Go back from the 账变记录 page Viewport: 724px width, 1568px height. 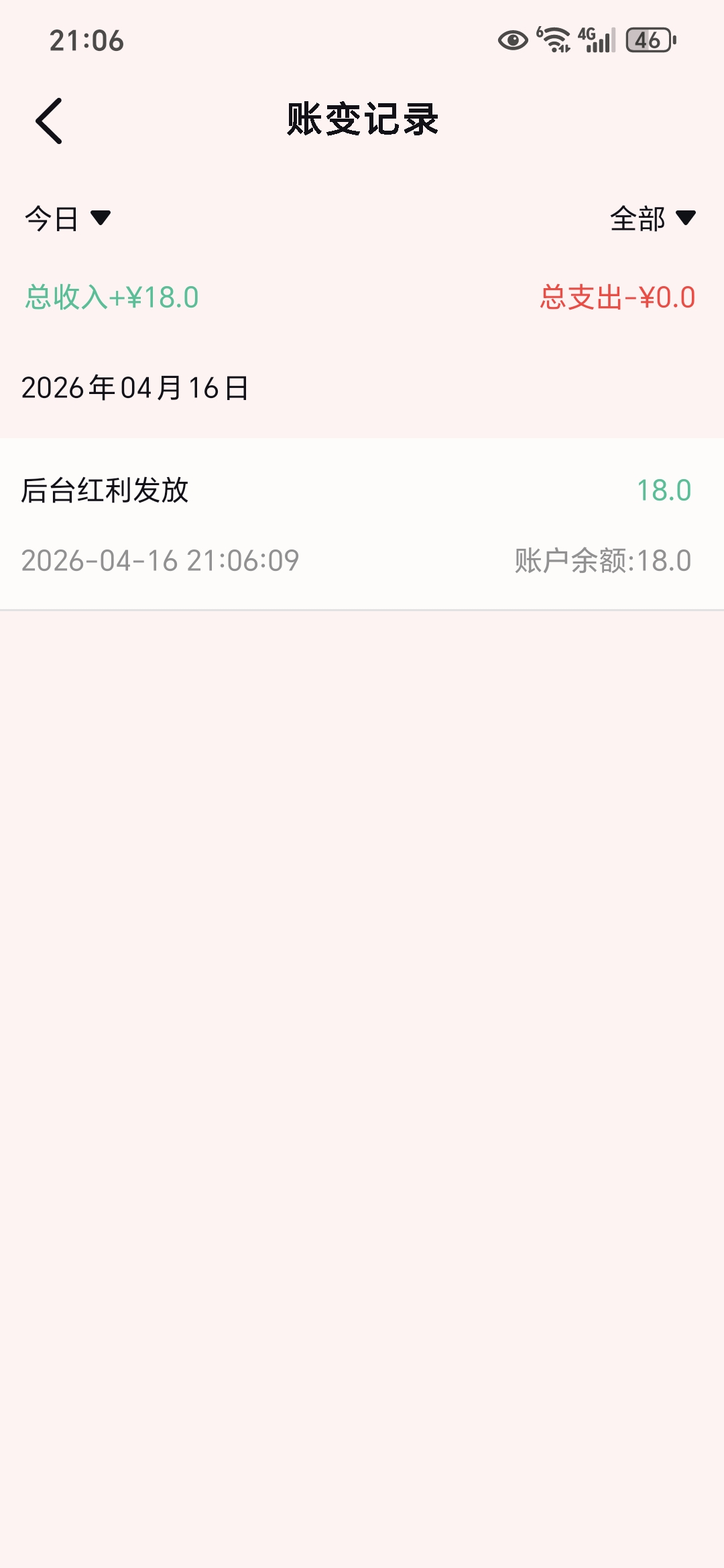[49, 121]
